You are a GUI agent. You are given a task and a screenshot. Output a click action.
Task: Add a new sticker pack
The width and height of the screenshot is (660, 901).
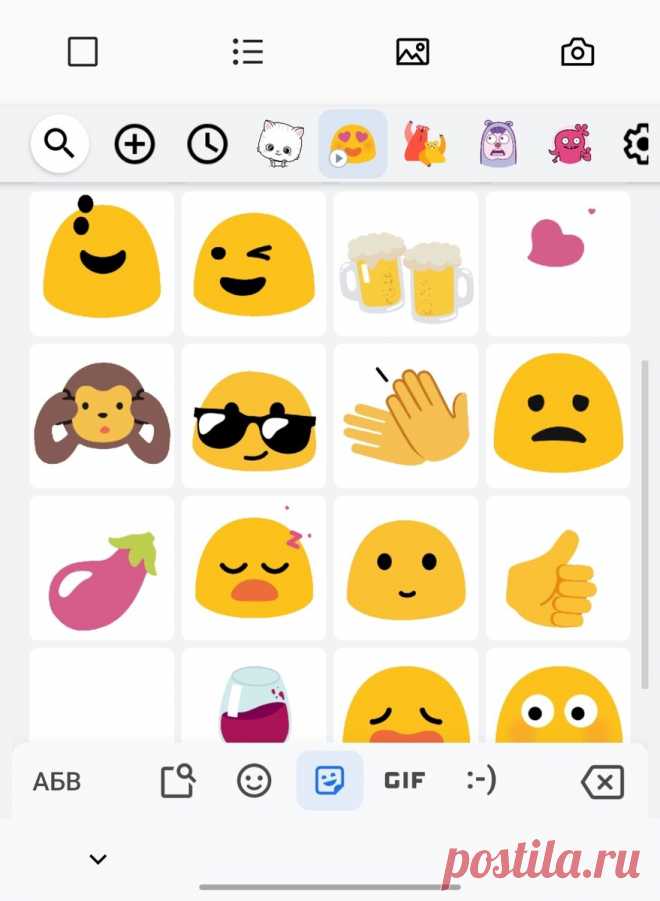click(134, 145)
